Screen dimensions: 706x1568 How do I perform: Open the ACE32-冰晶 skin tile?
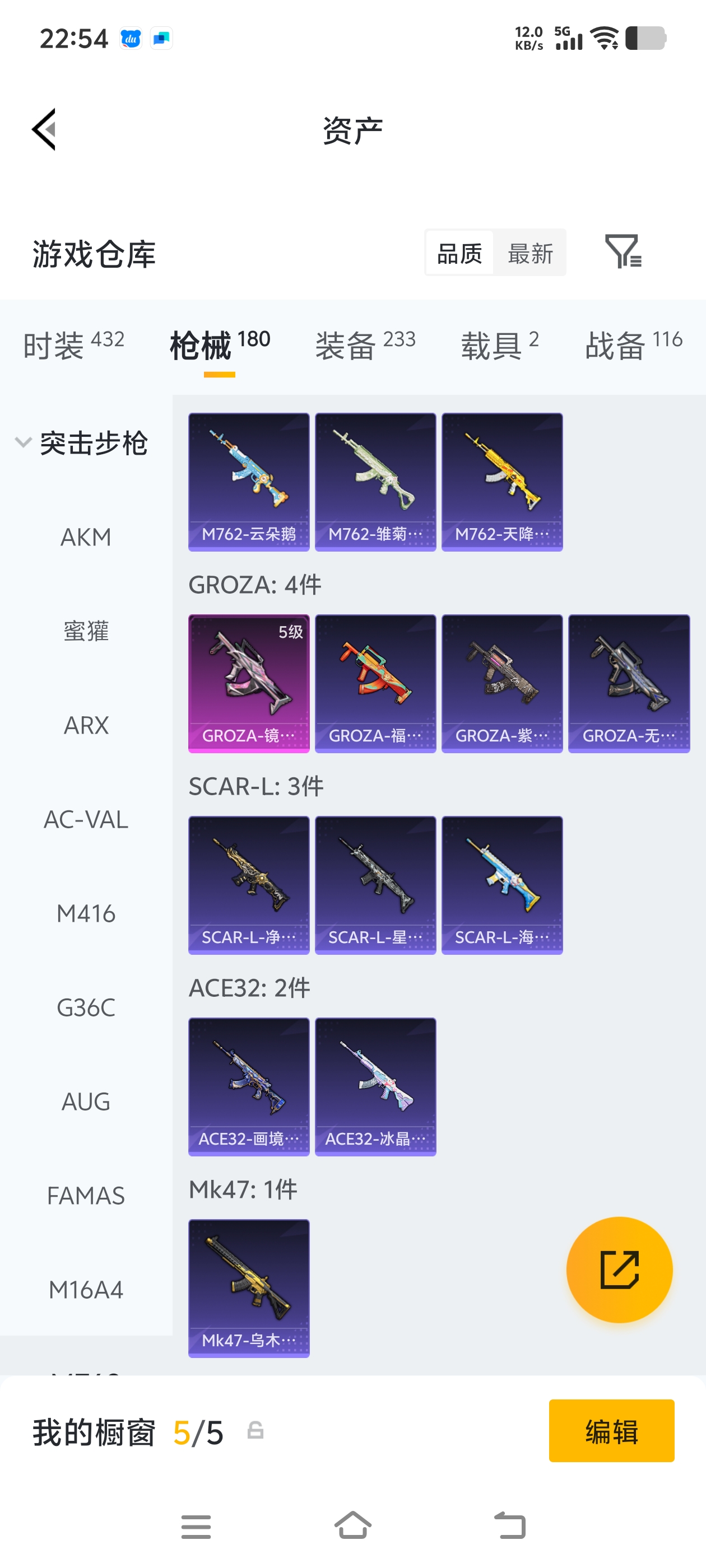[x=375, y=1086]
